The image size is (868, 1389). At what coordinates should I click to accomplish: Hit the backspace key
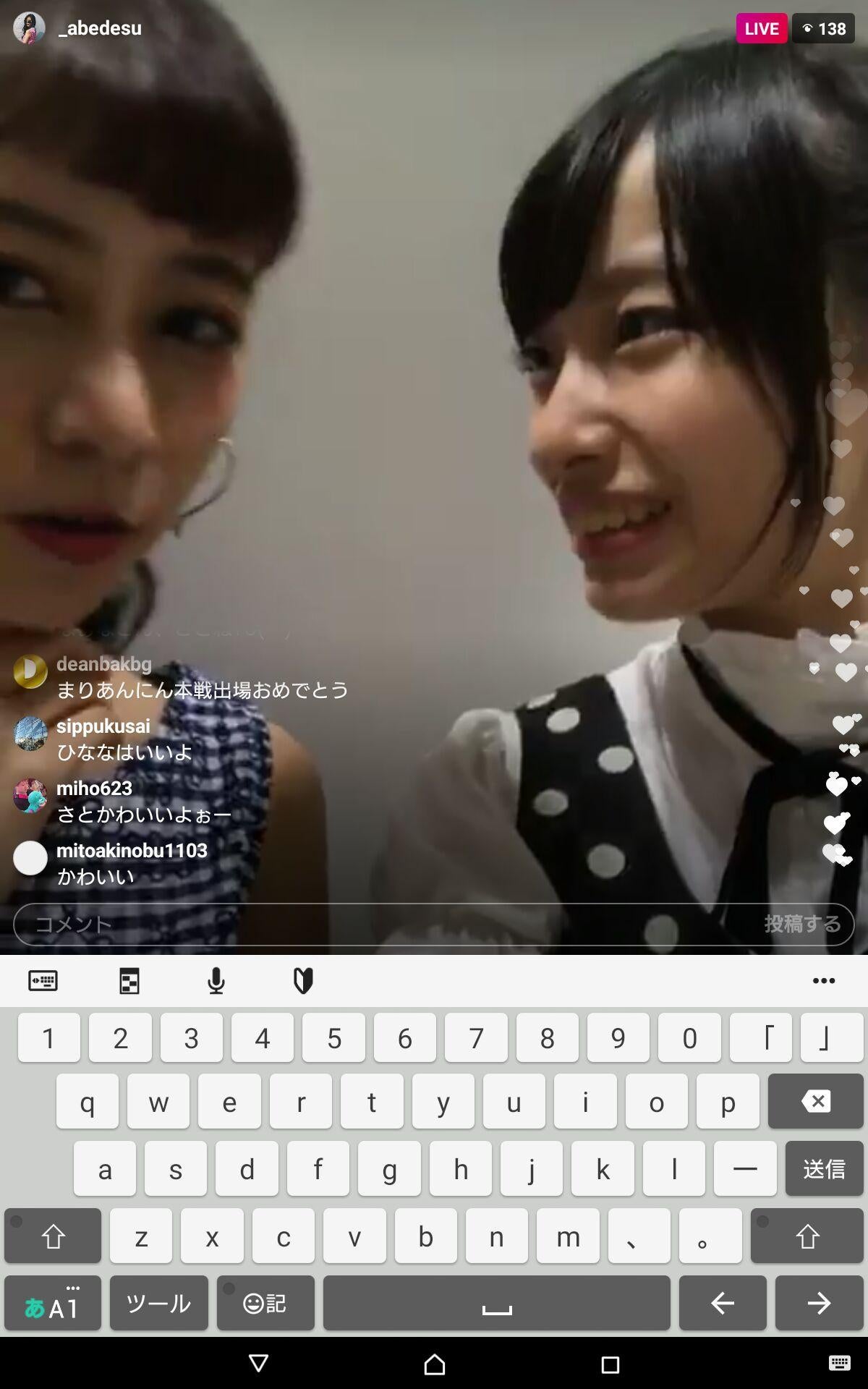pyautogui.click(x=815, y=1102)
